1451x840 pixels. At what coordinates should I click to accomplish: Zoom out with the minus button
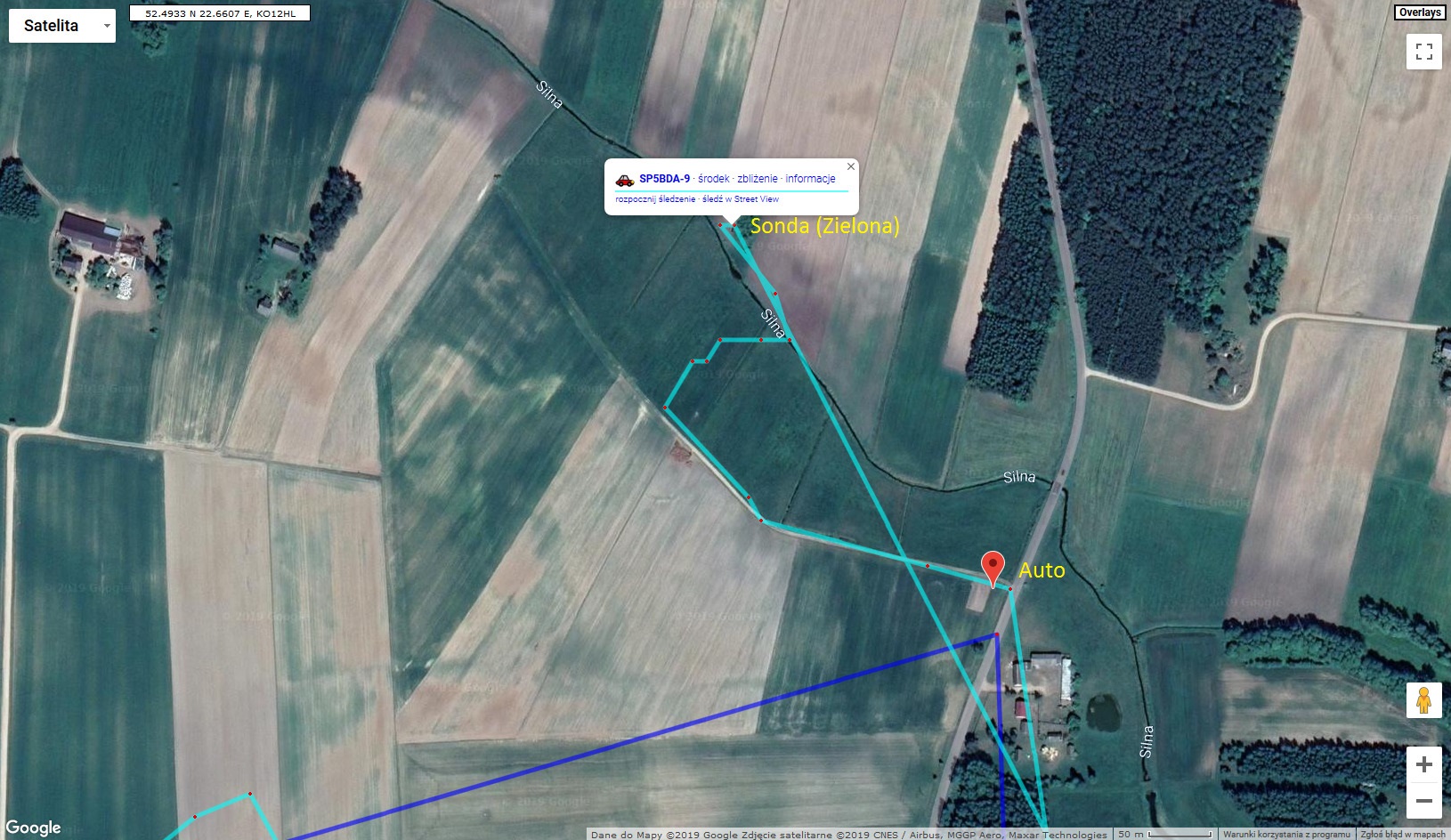click(x=1423, y=801)
